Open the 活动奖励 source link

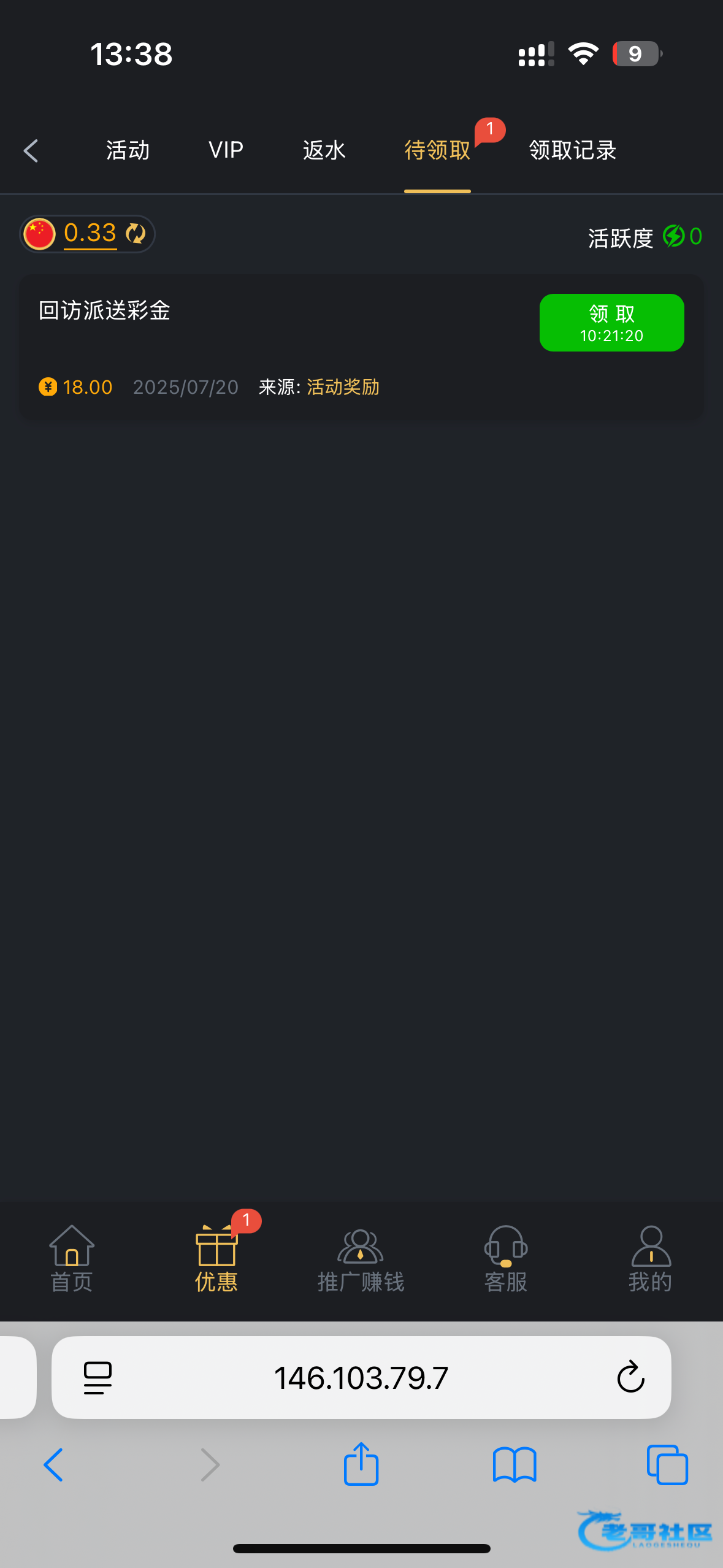(x=343, y=387)
